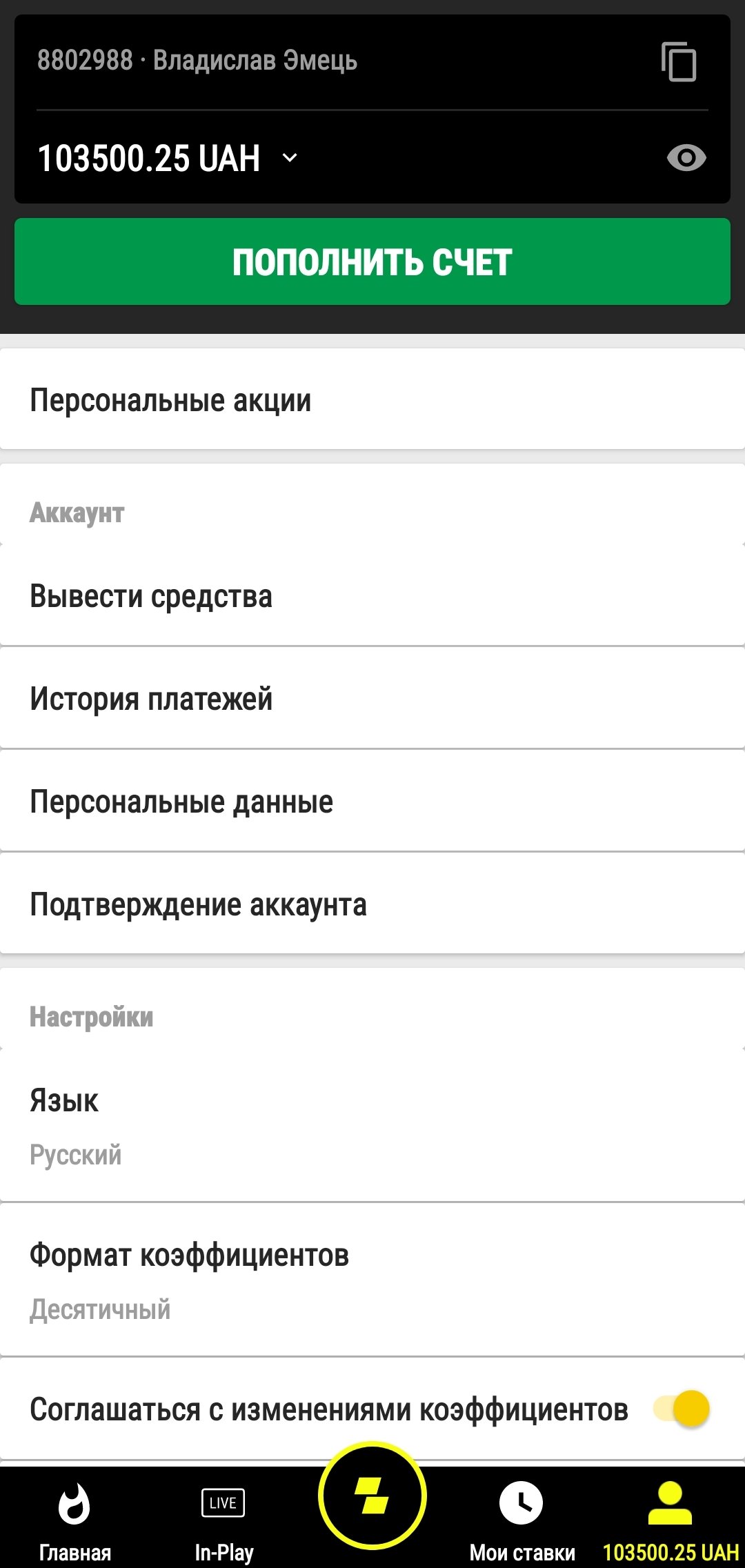Open Персональные данные
This screenshot has width=745, height=1568.
point(372,802)
